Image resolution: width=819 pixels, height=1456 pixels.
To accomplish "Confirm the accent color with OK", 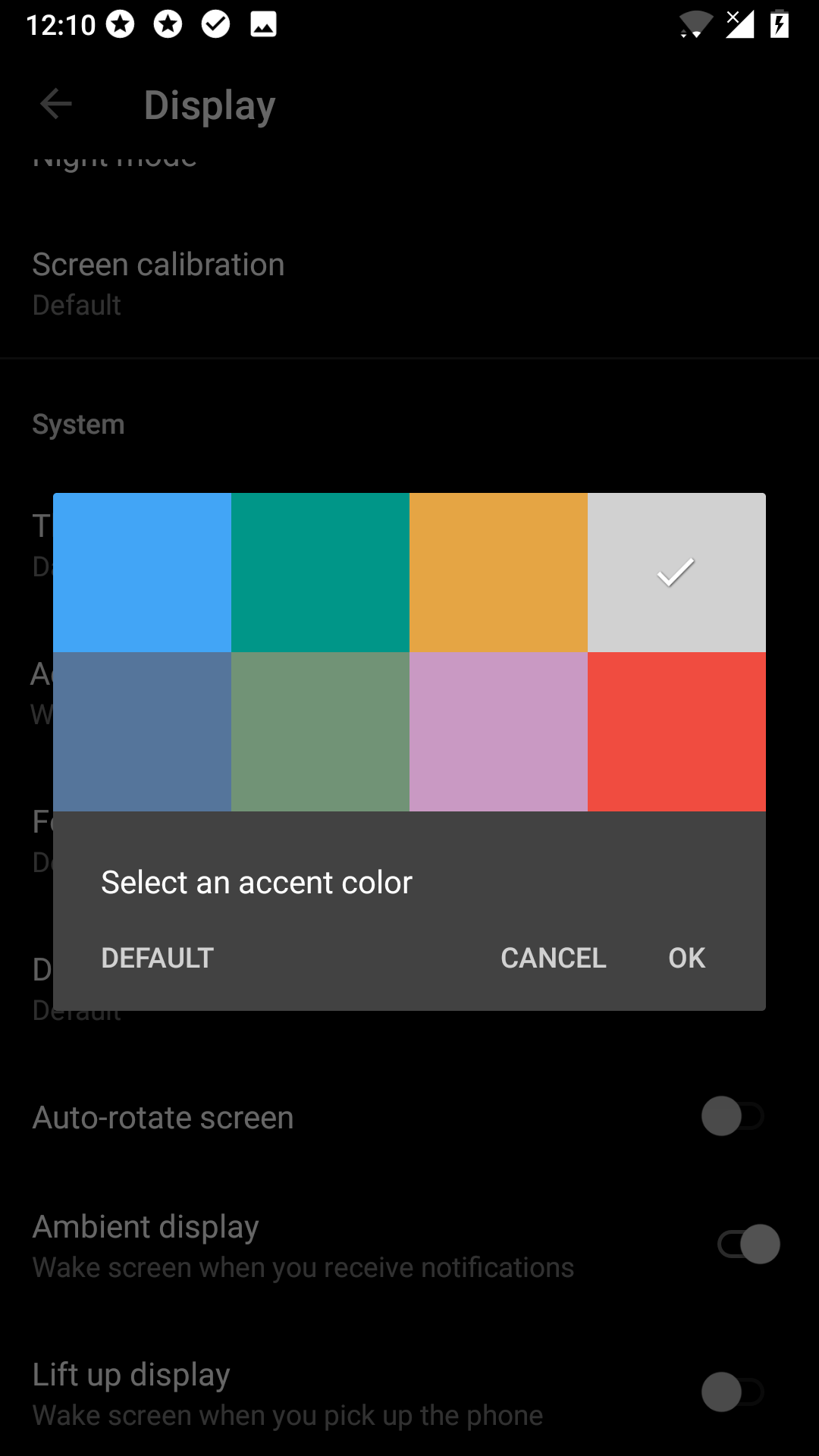I will pos(686,958).
